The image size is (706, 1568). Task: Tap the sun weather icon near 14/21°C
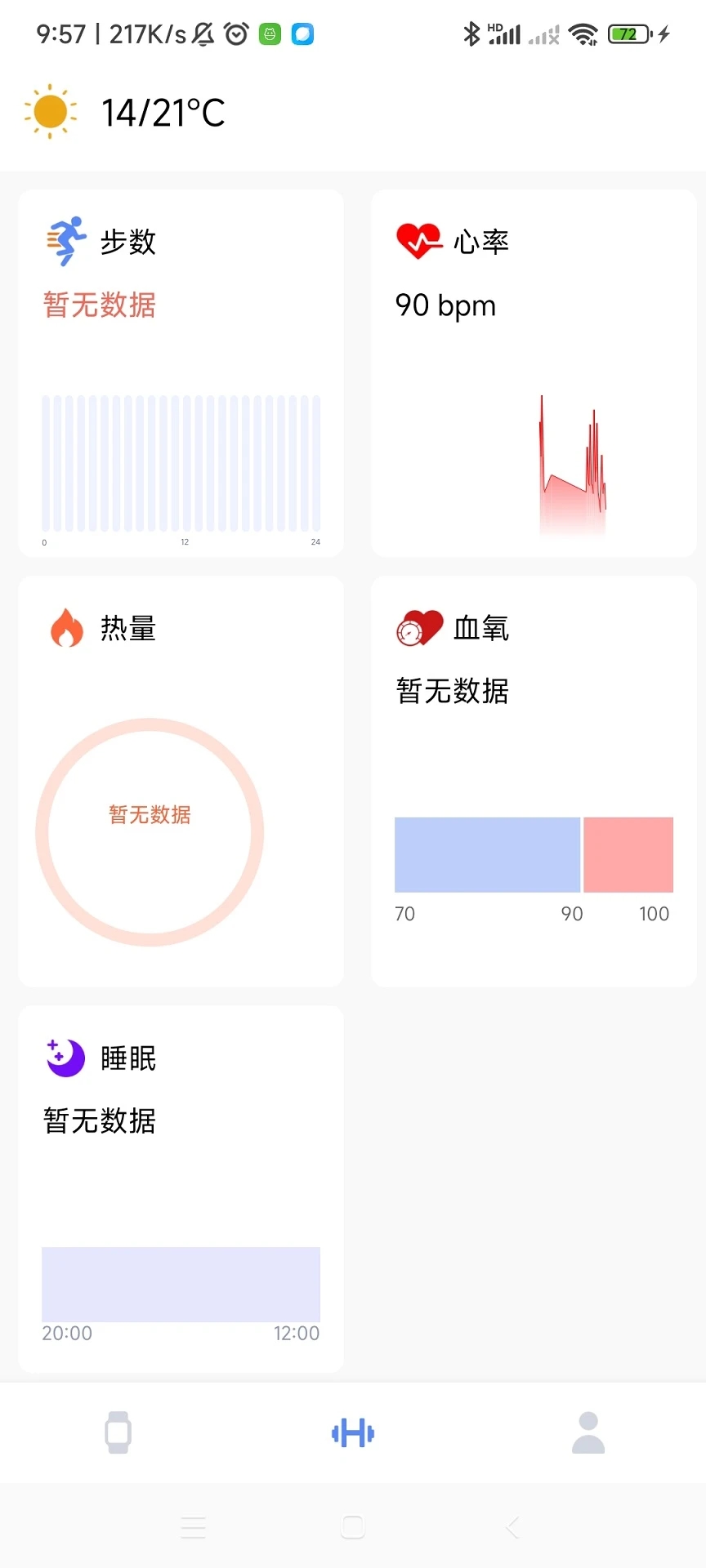[50, 112]
